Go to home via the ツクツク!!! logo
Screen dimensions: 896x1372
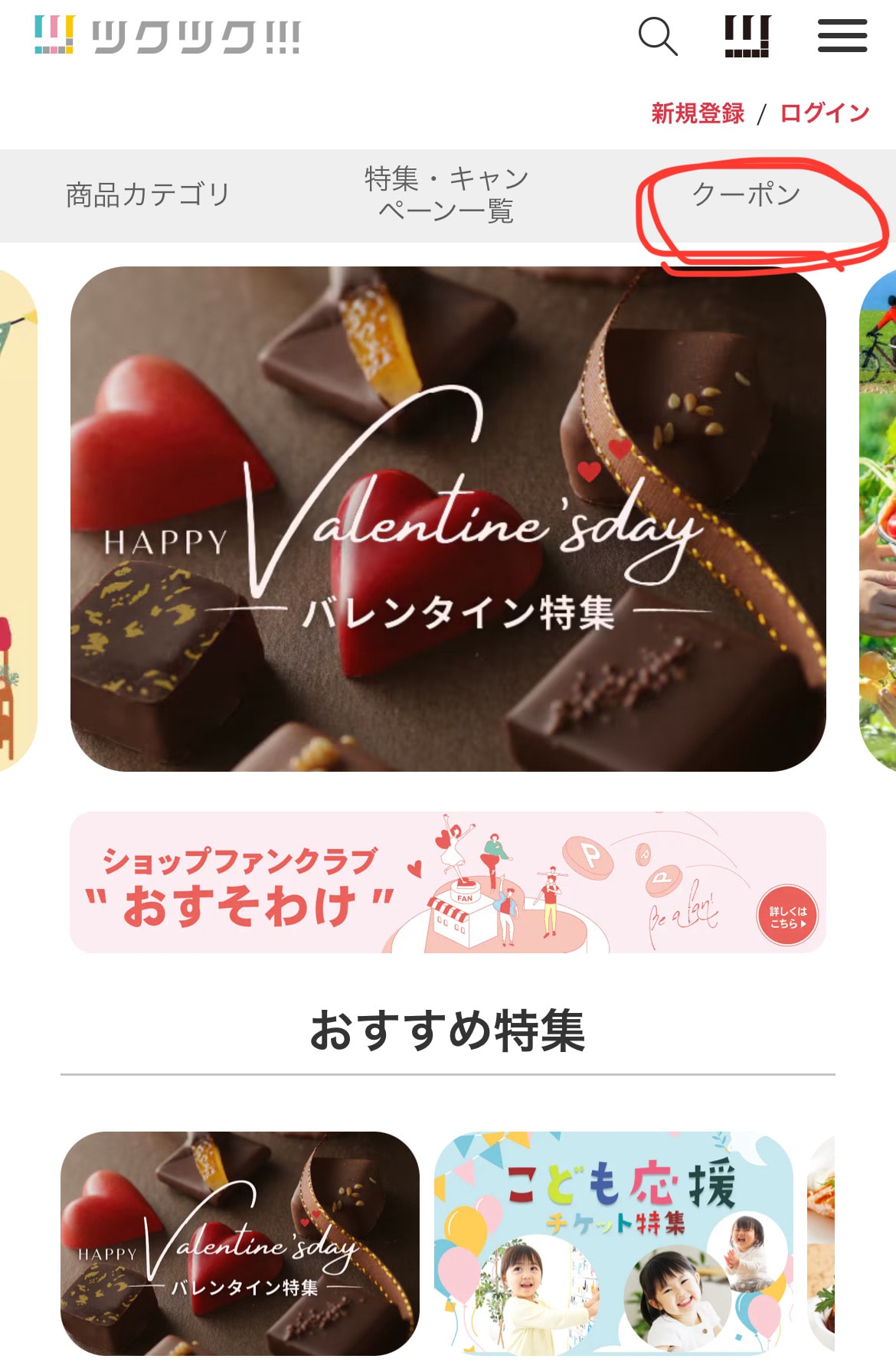pyautogui.click(x=168, y=36)
